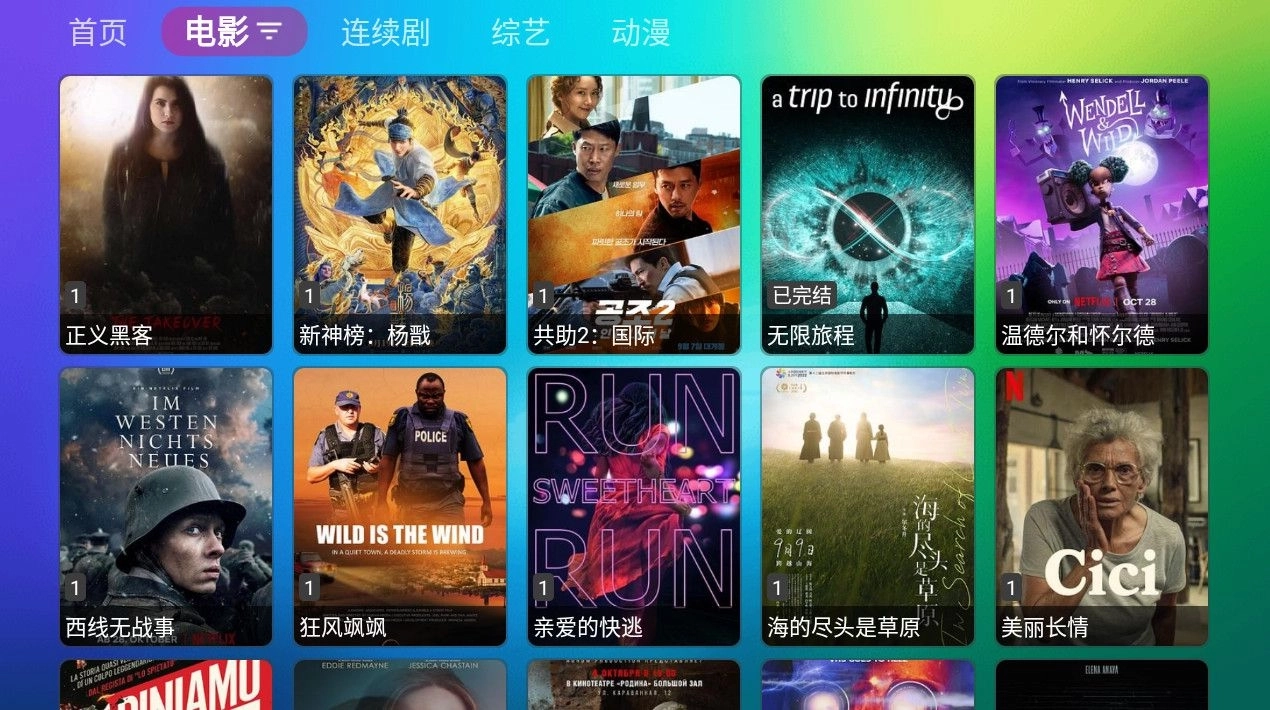
Task: View the movie 海的尽头是草原
Action: (868, 506)
